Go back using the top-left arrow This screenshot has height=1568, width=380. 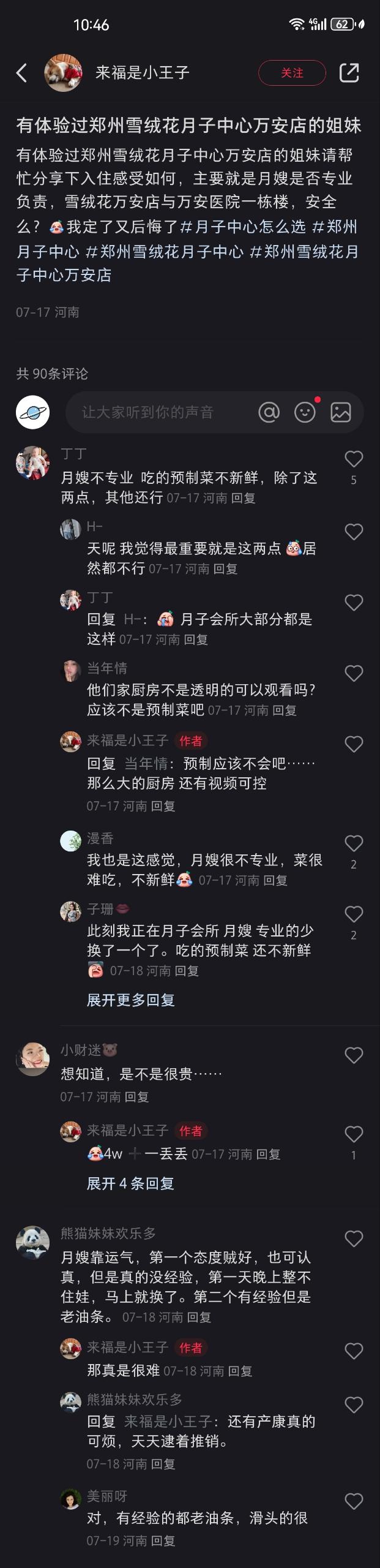pyautogui.click(x=21, y=73)
